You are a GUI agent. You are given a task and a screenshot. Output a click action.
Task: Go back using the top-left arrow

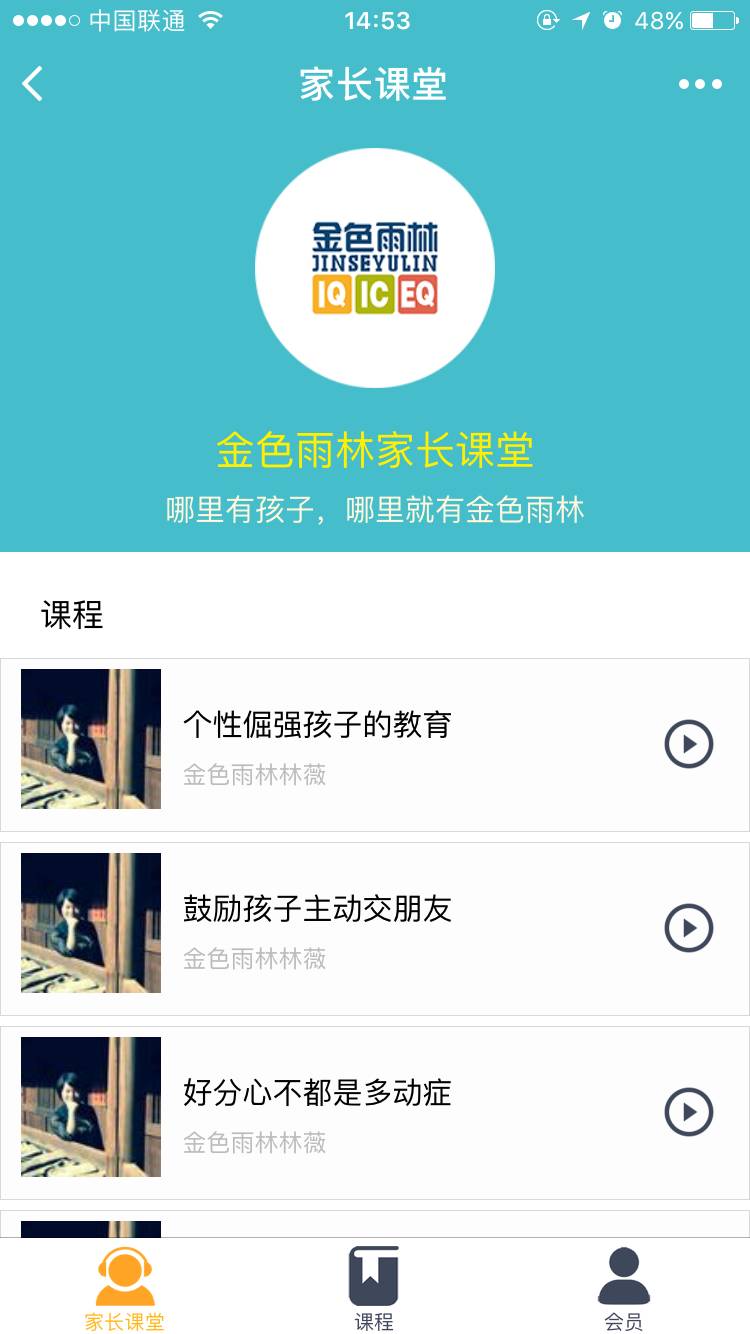[33, 84]
